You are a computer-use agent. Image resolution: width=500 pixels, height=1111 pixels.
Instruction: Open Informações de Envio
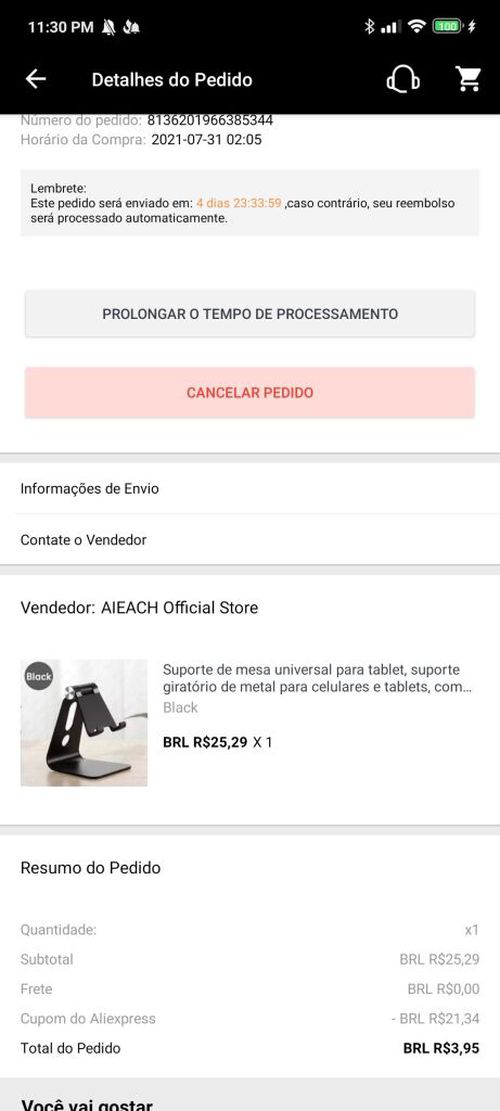(250, 489)
